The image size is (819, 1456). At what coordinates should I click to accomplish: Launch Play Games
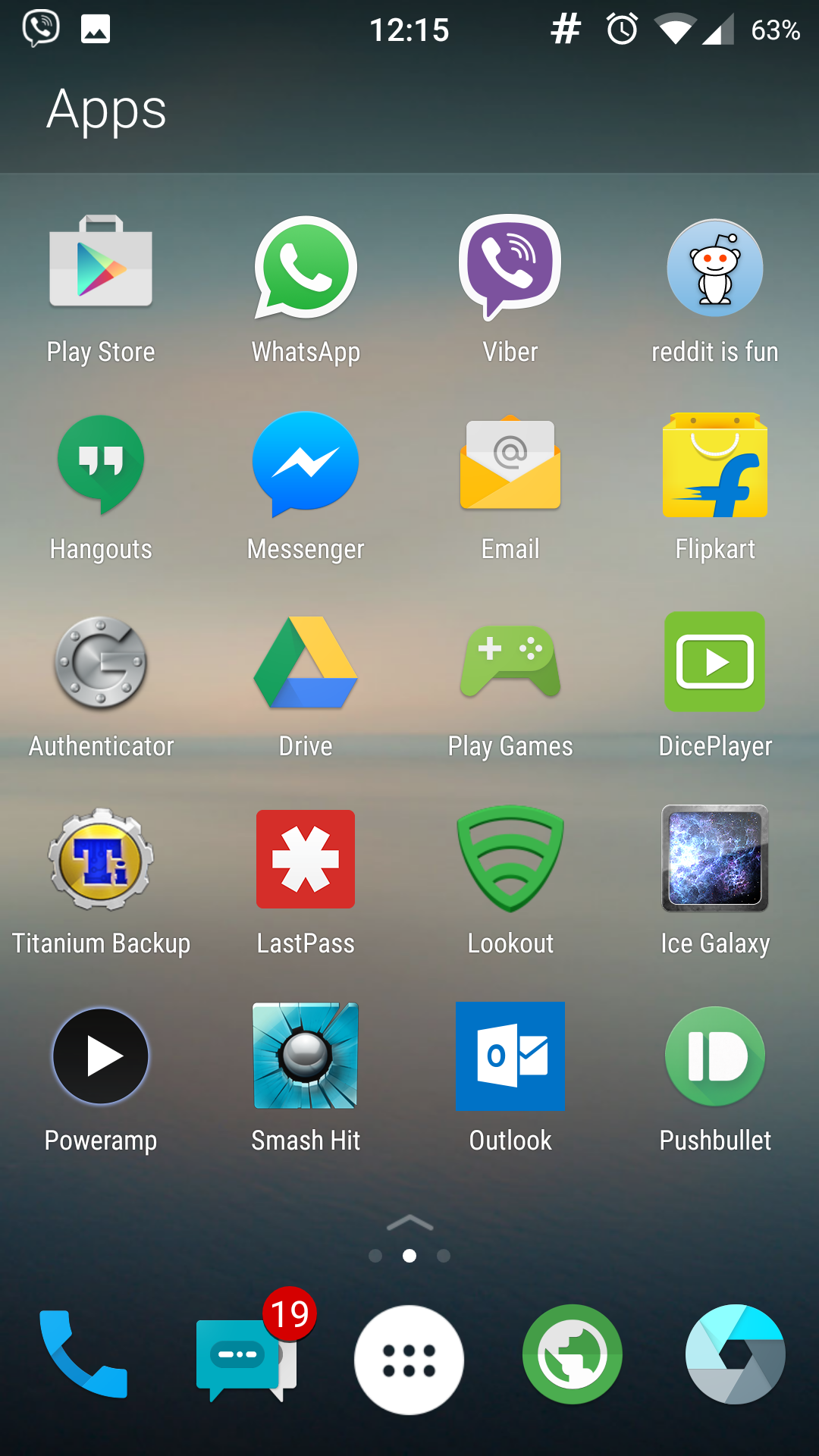510,662
